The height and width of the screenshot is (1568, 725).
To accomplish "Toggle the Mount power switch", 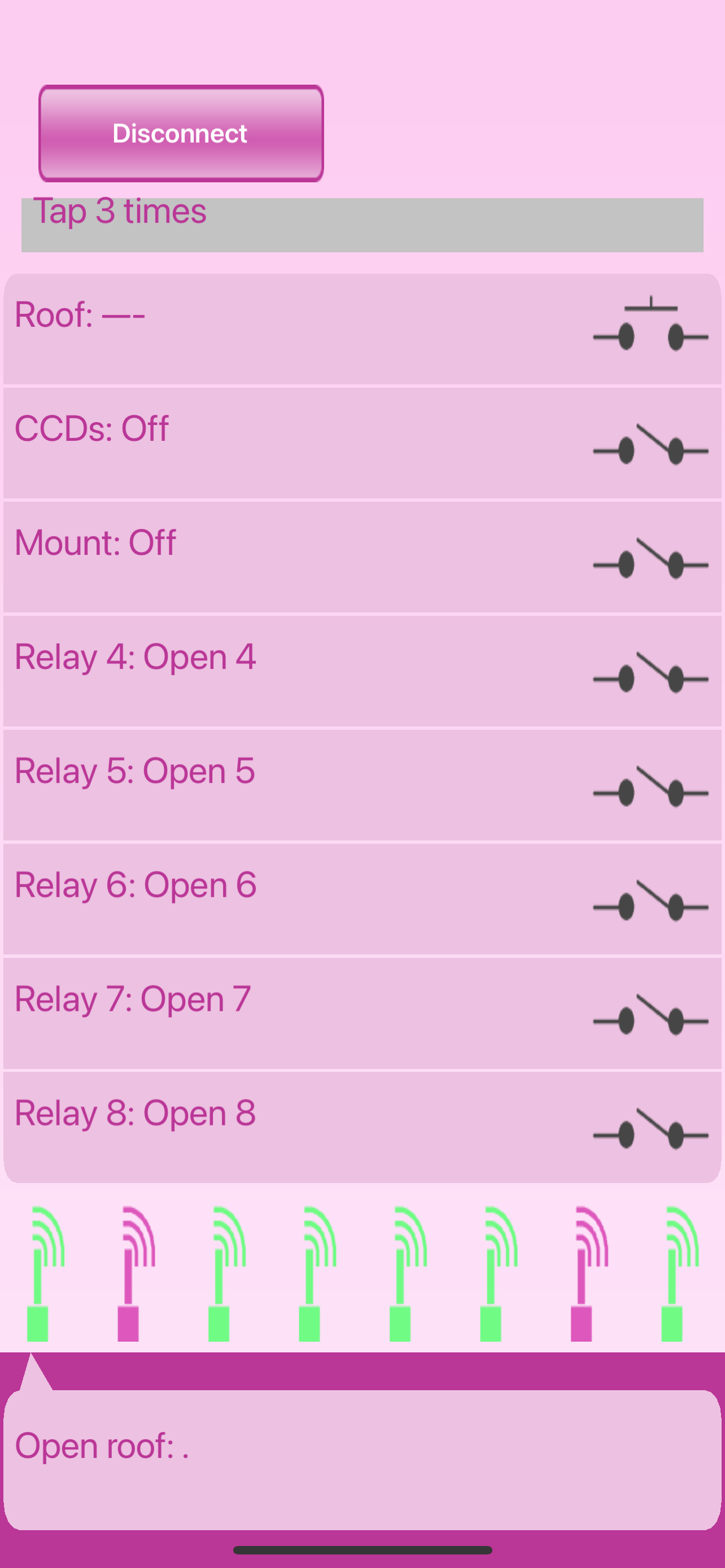I will click(x=650, y=558).
